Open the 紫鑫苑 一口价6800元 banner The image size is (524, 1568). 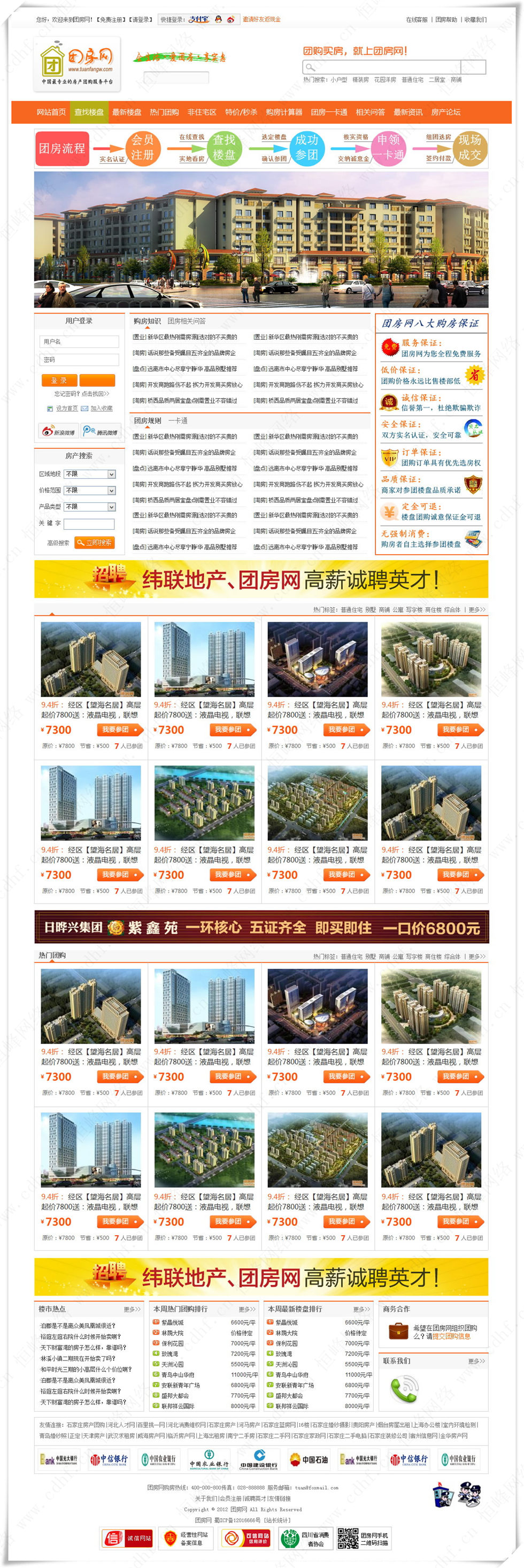261,927
